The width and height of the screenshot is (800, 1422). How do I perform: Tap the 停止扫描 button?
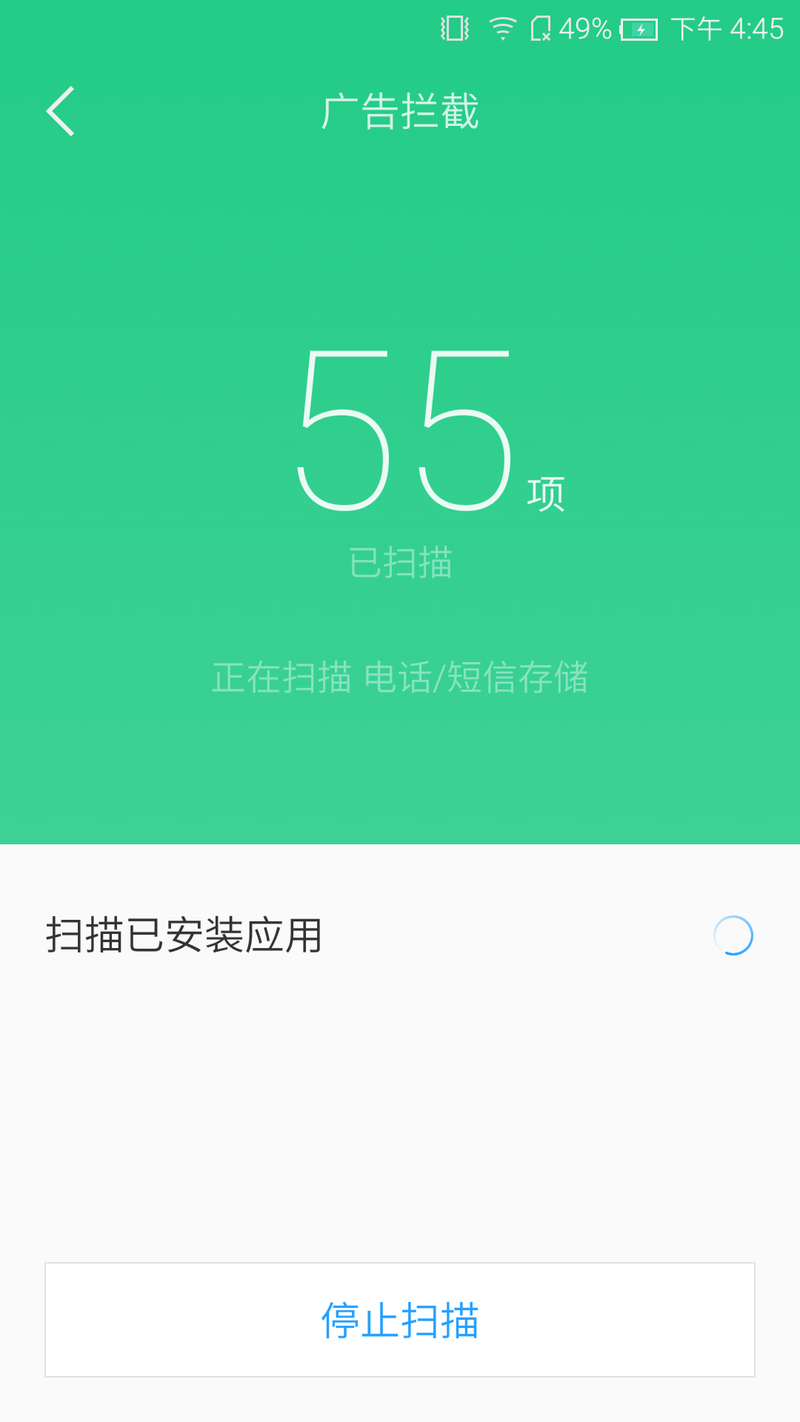[x=400, y=1320]
